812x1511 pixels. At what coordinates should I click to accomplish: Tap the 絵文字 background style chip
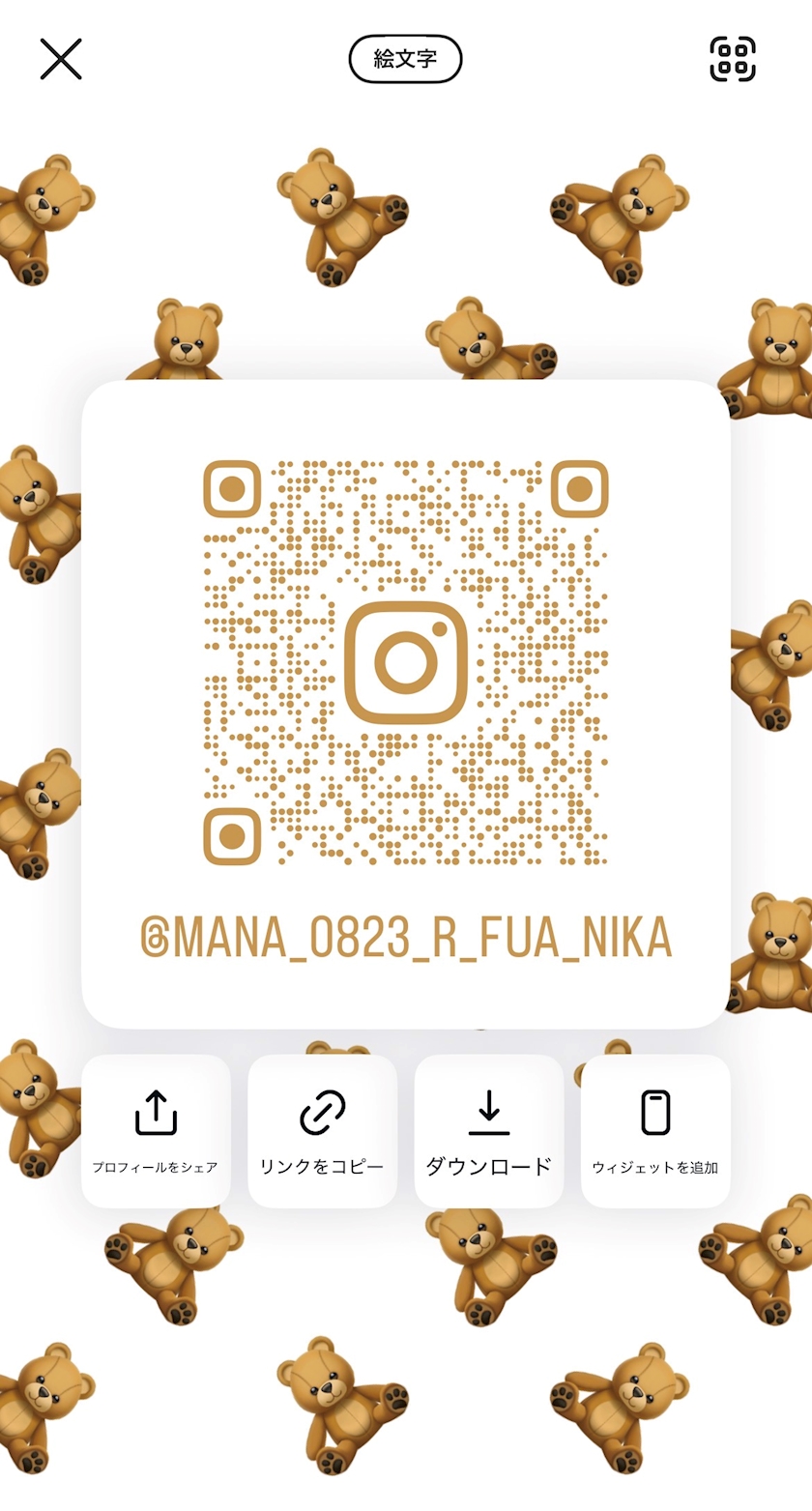point(405,59)
